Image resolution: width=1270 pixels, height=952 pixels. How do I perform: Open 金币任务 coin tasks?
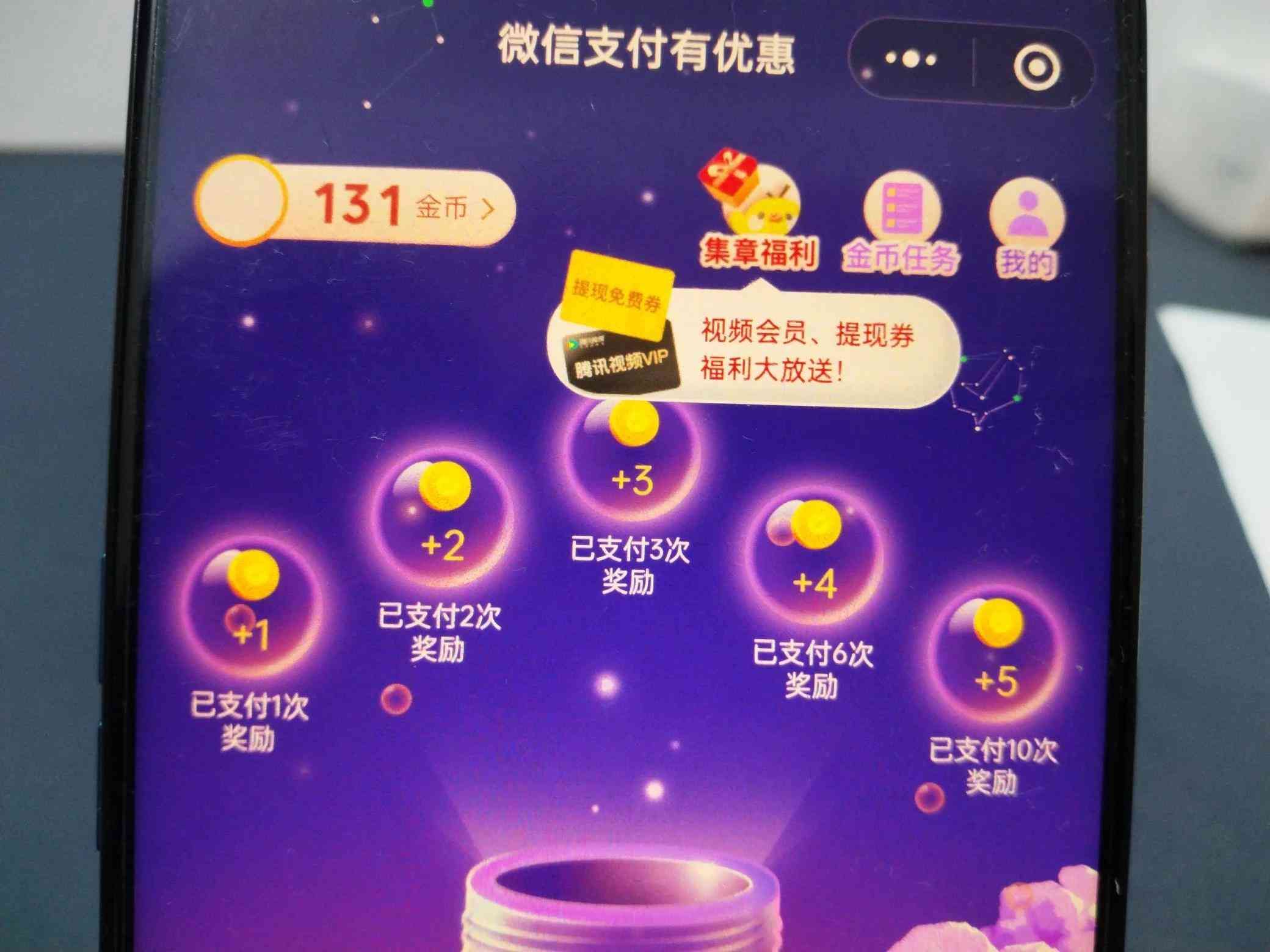901,226
